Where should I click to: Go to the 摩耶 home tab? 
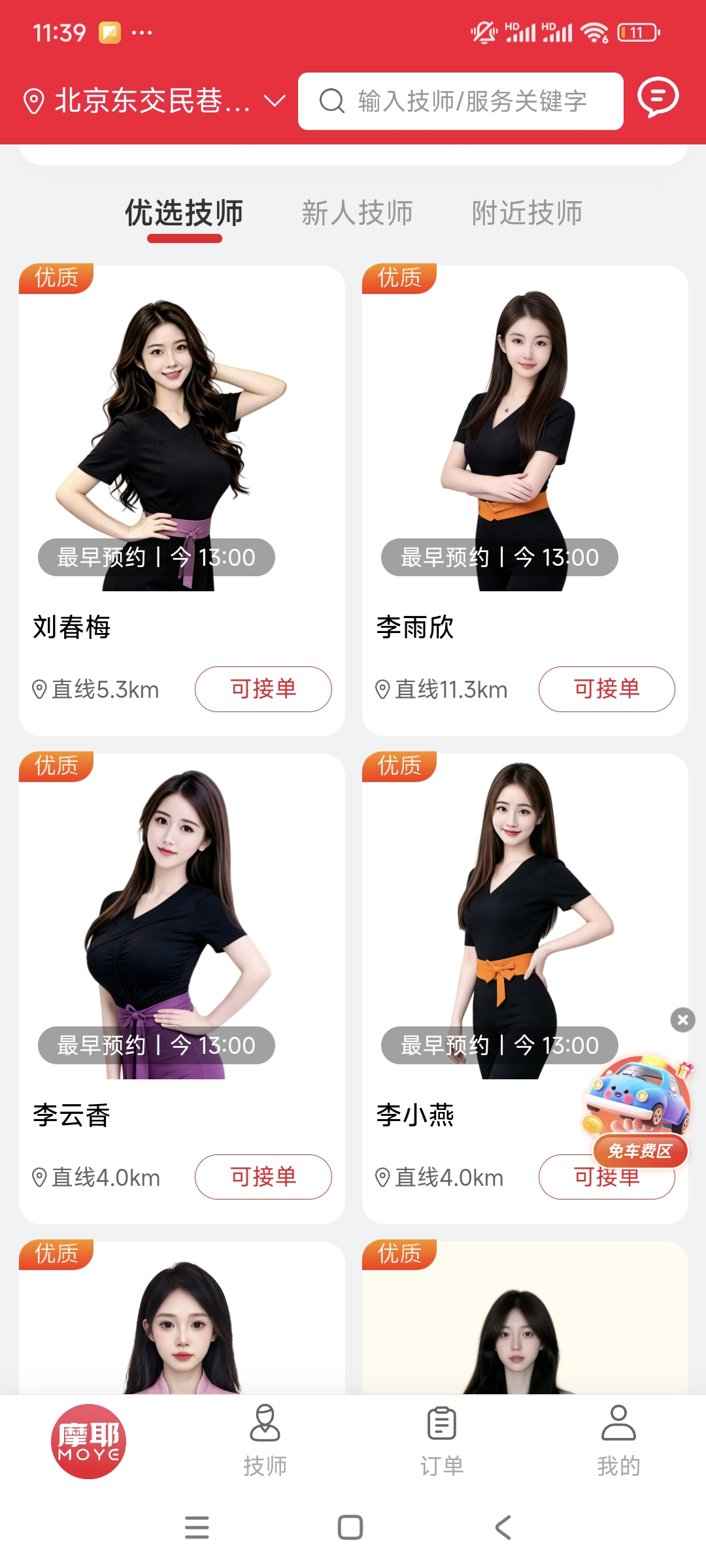[x=88, y=1441]
